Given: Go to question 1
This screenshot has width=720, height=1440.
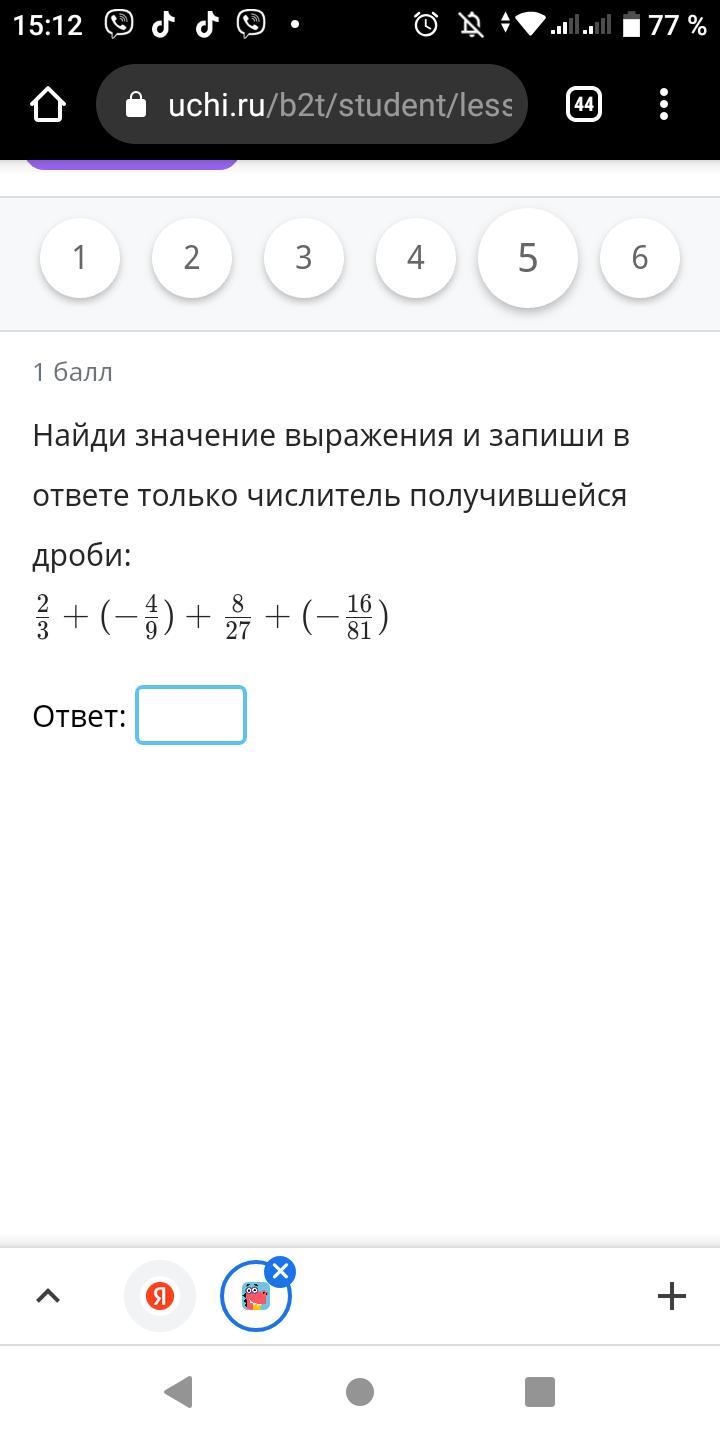Looking at the screenshot, I should click(80, 258).
